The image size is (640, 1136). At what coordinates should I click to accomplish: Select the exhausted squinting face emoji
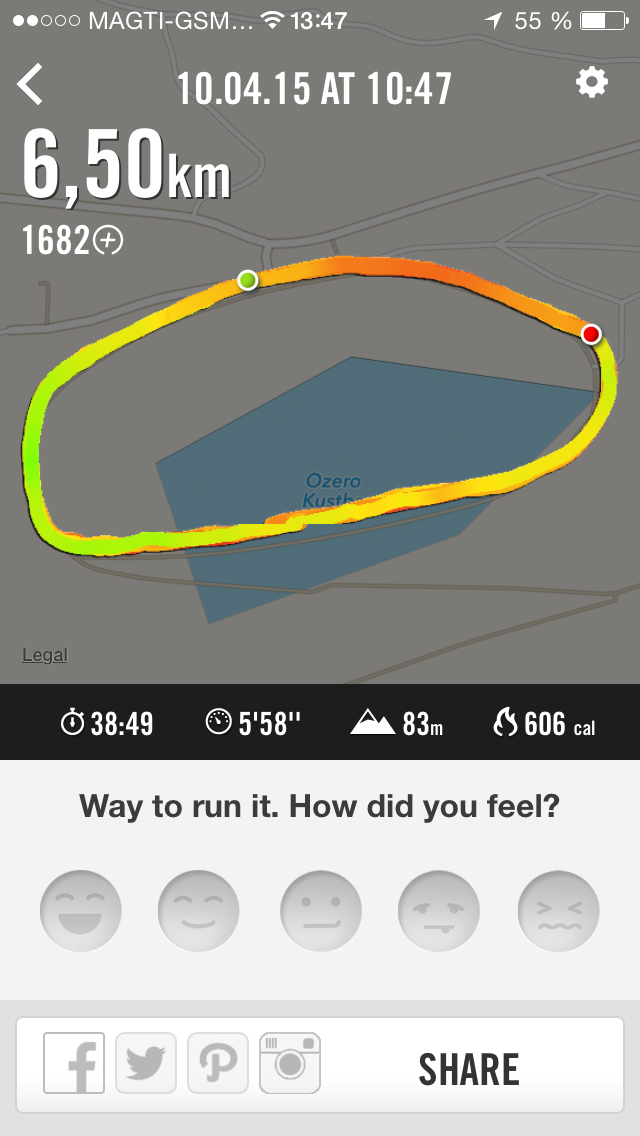[x=558, y=911]
